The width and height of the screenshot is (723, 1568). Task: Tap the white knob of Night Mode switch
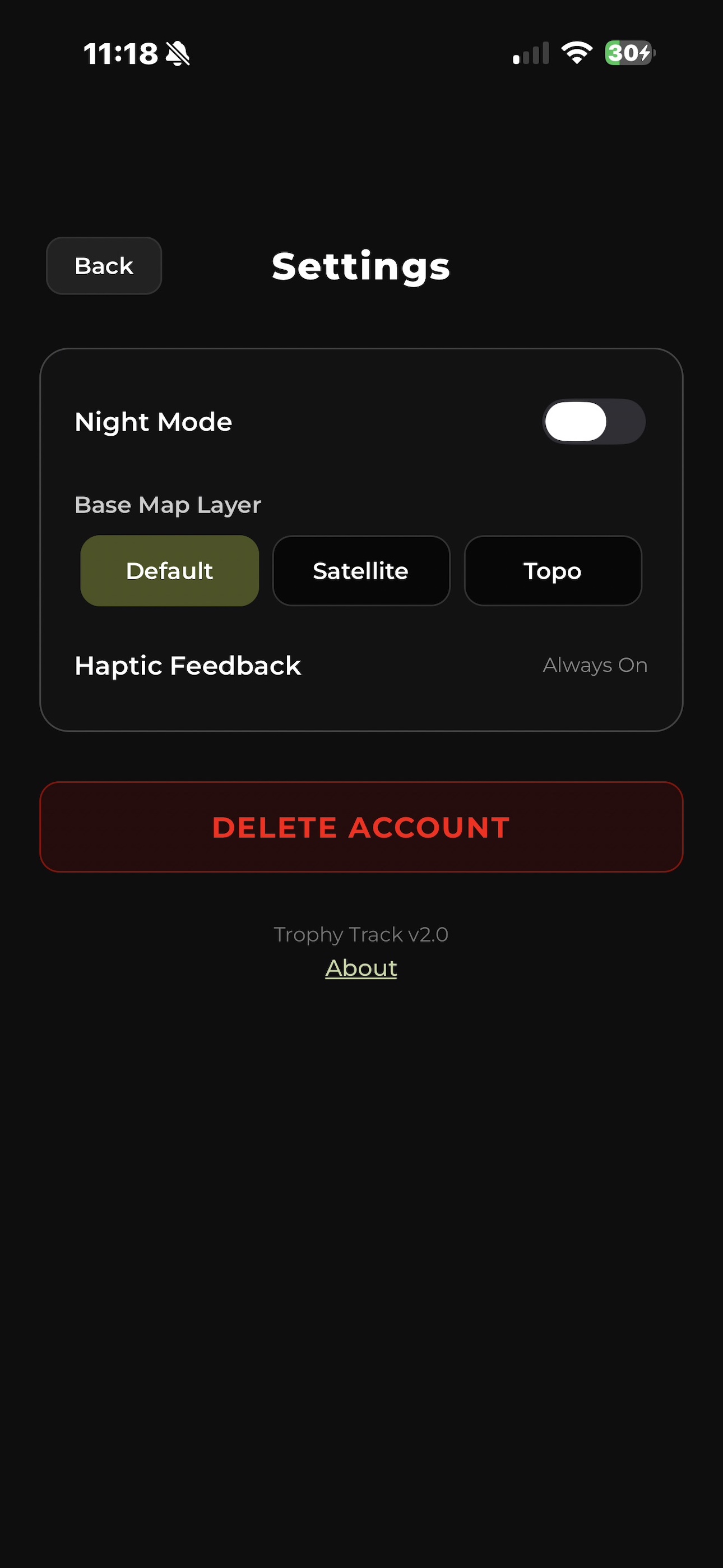[x=577, y=421]
